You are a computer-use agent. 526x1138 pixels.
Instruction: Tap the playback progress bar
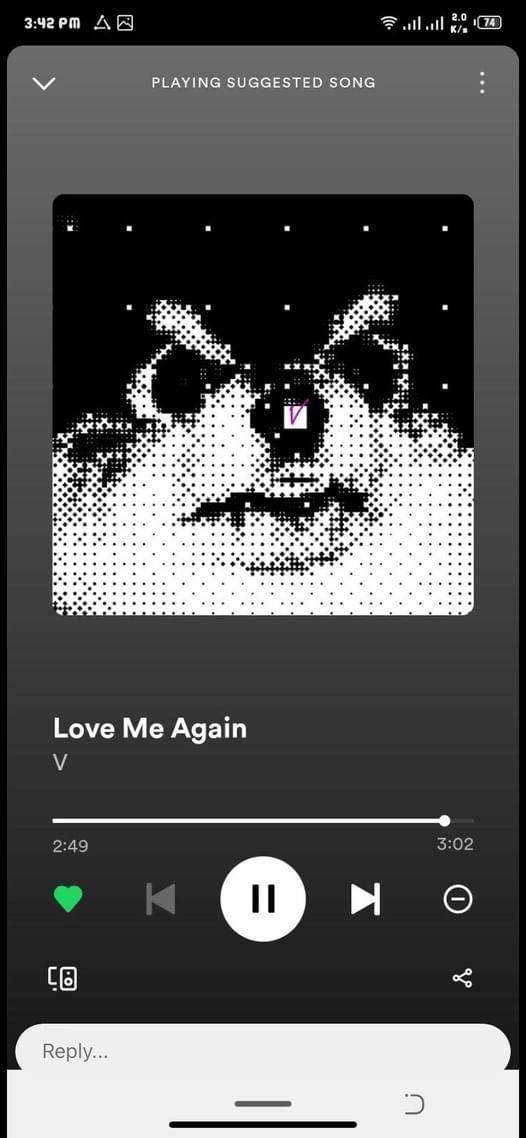click(263, 821)
